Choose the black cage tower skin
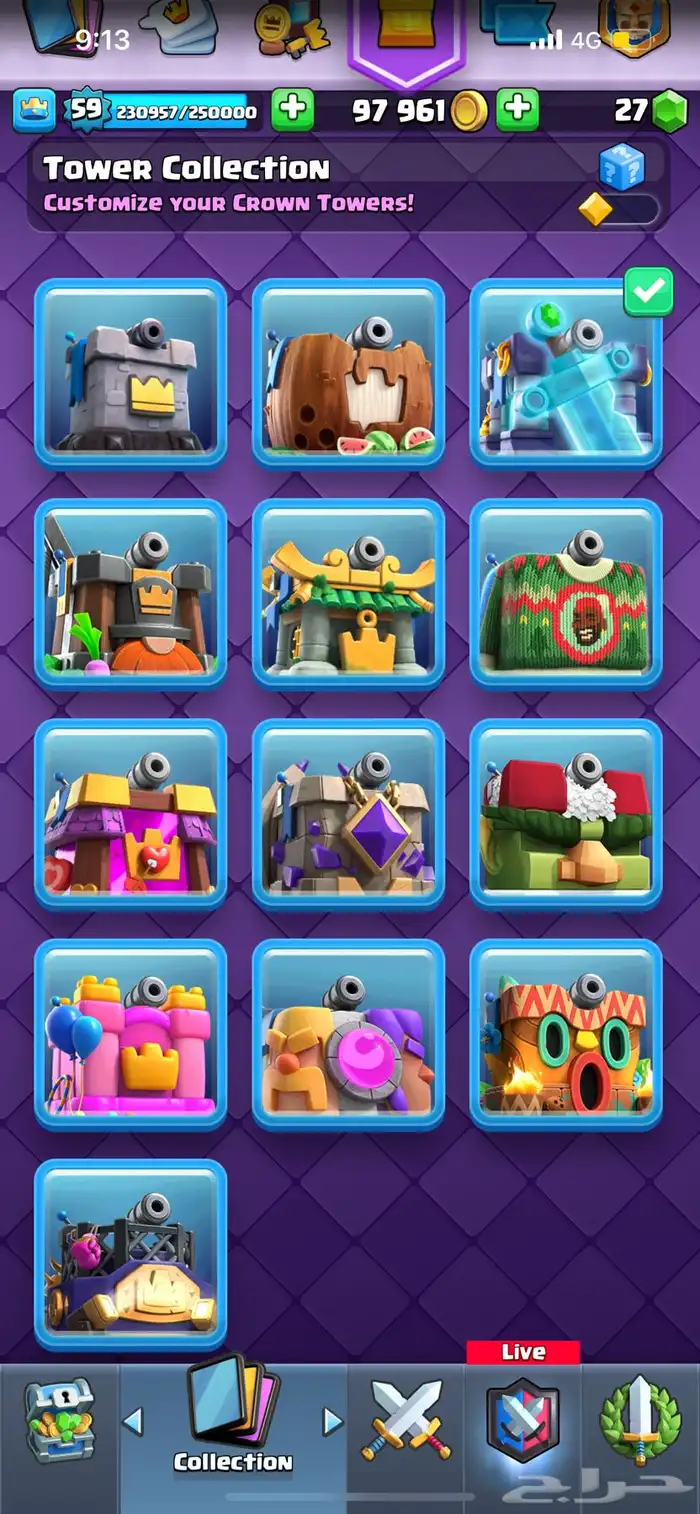Screen dimensions: 700x1514 pos(131,1253)
